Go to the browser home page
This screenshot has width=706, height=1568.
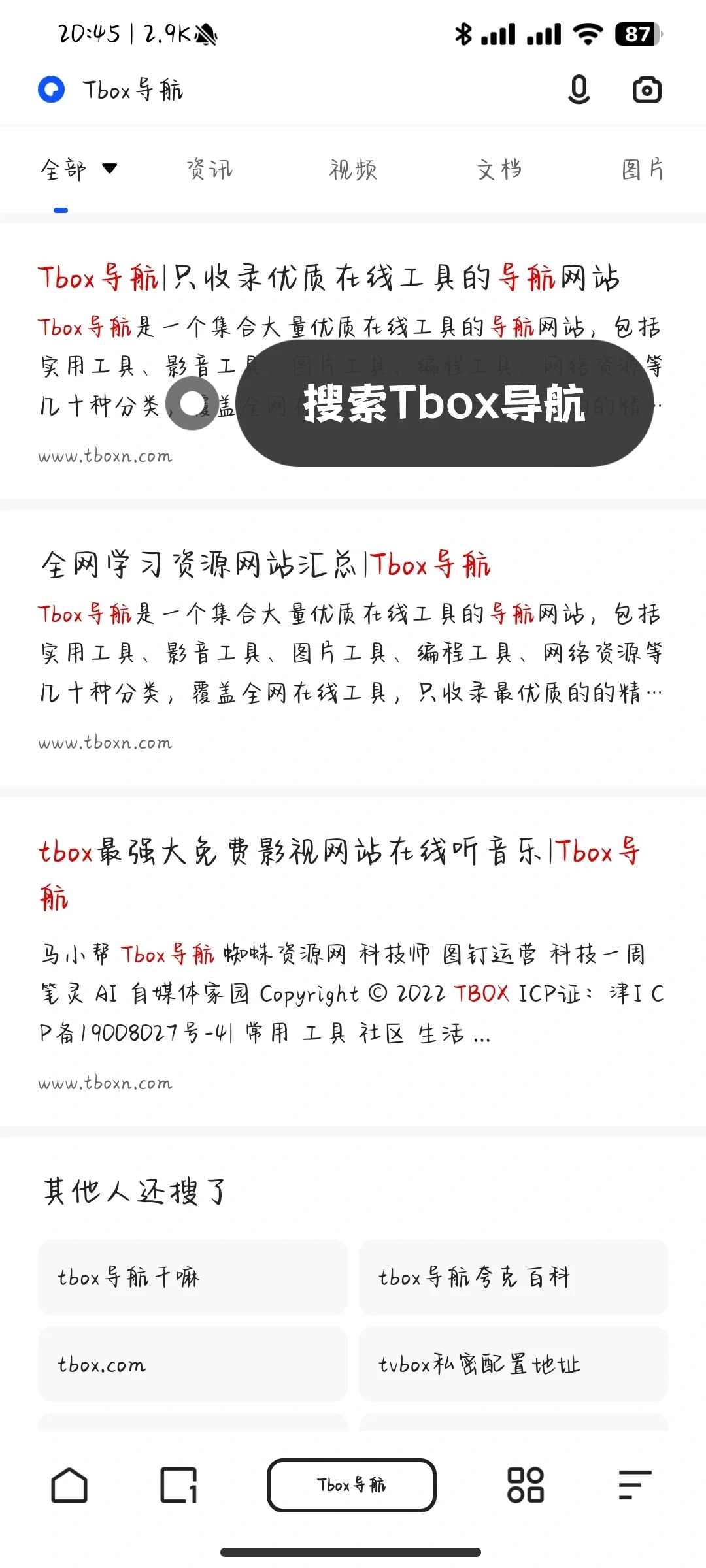(69, 1485)
